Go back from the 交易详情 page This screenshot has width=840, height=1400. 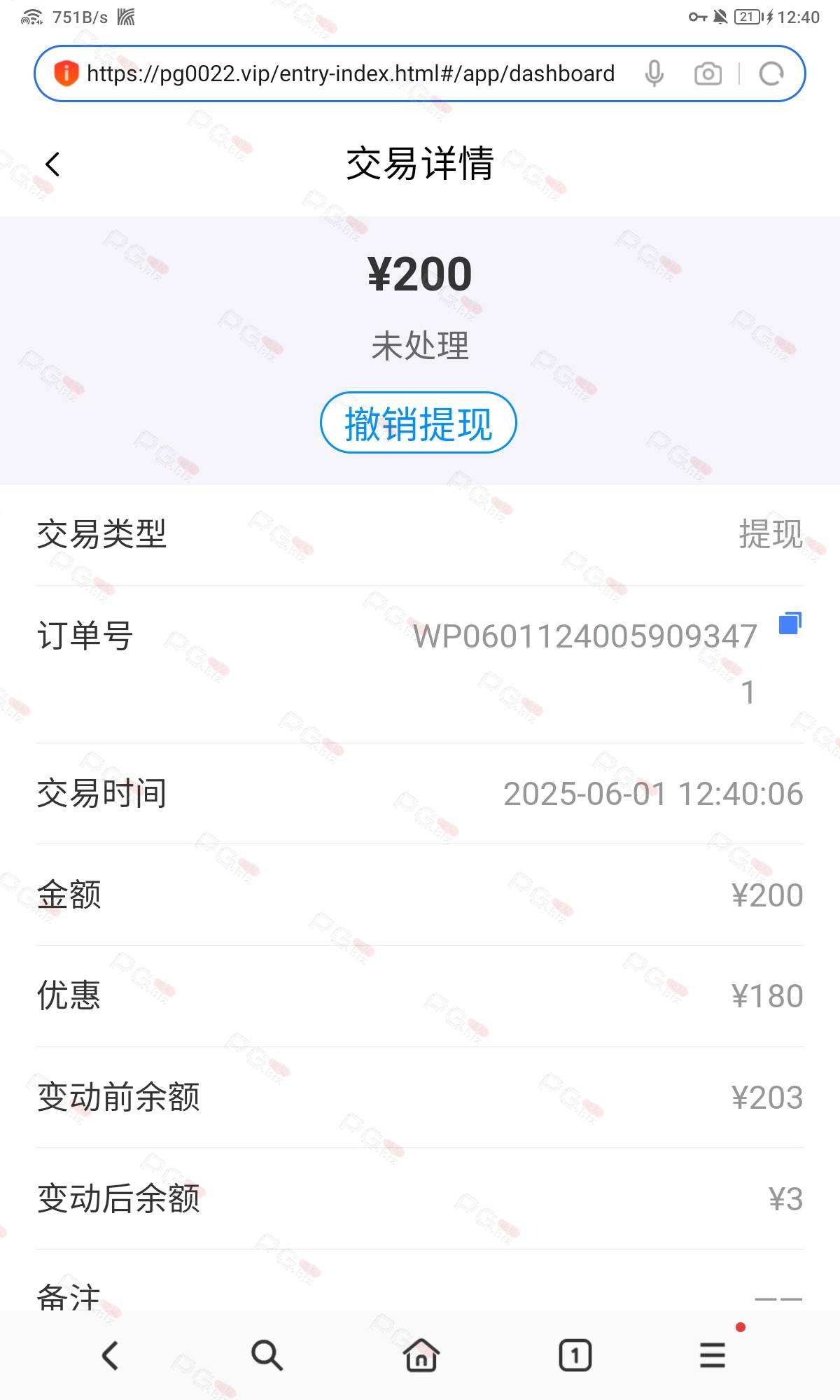[x=52, y=164]
